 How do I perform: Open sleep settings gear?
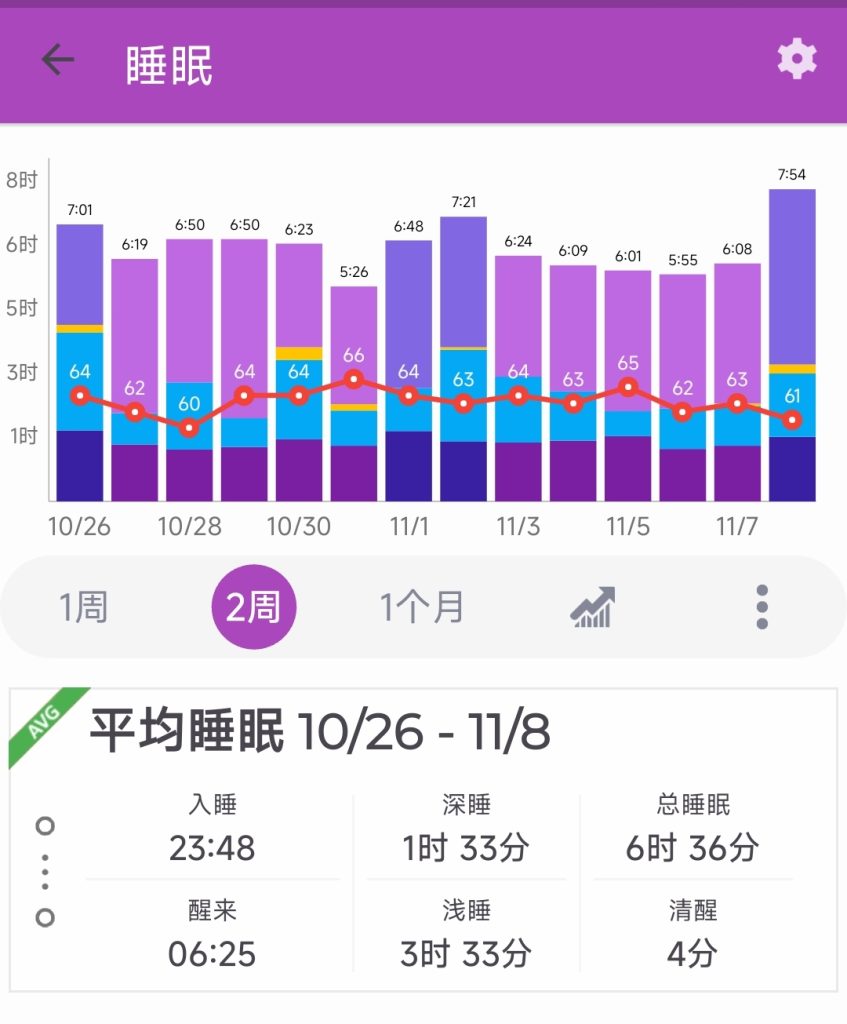[x=796, y=61]
